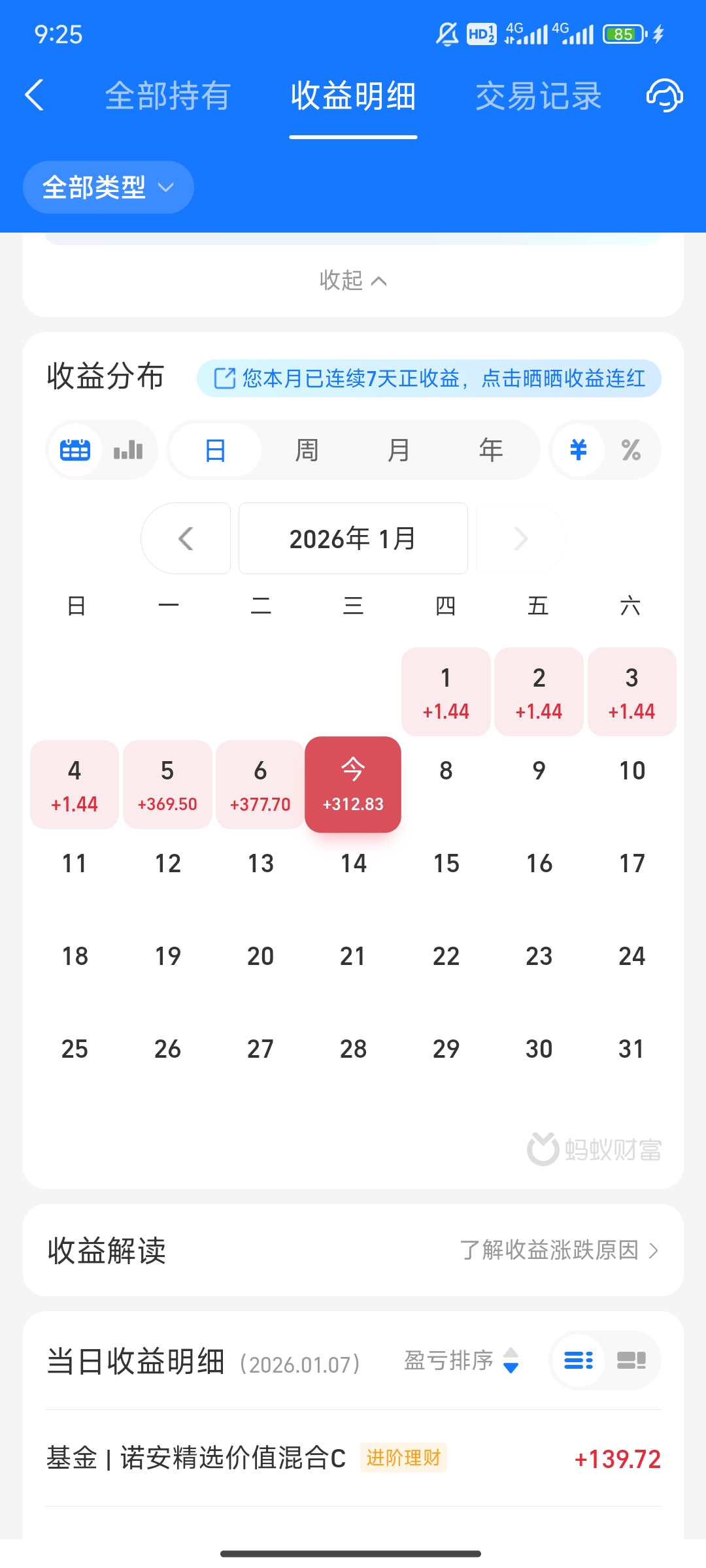The width and height of the screenshot is (706, 1568).
Task: Select the 周 period tab
Action: pyautogui.click(x=307, y=450)
